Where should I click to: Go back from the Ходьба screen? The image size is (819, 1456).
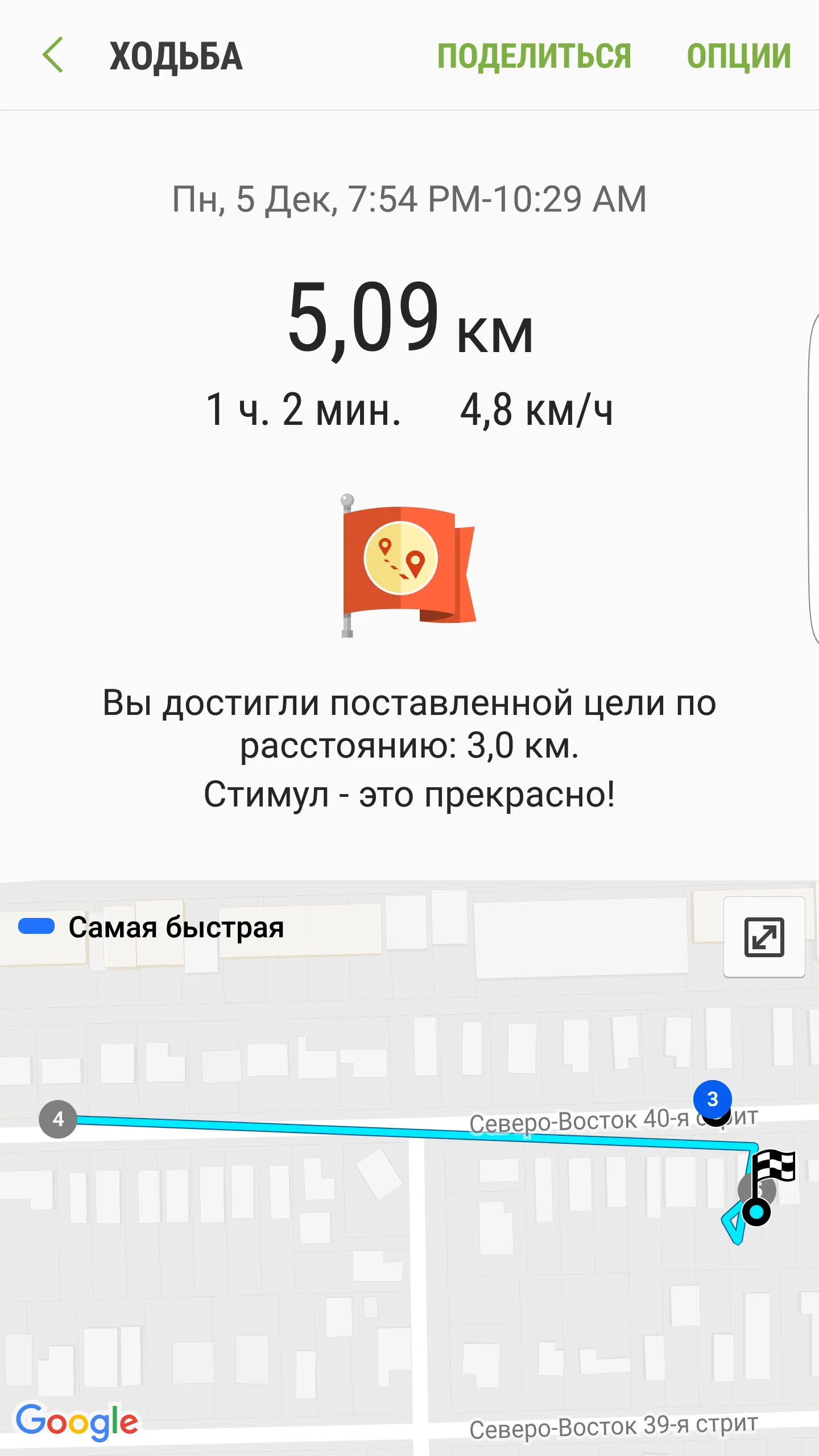53,55
